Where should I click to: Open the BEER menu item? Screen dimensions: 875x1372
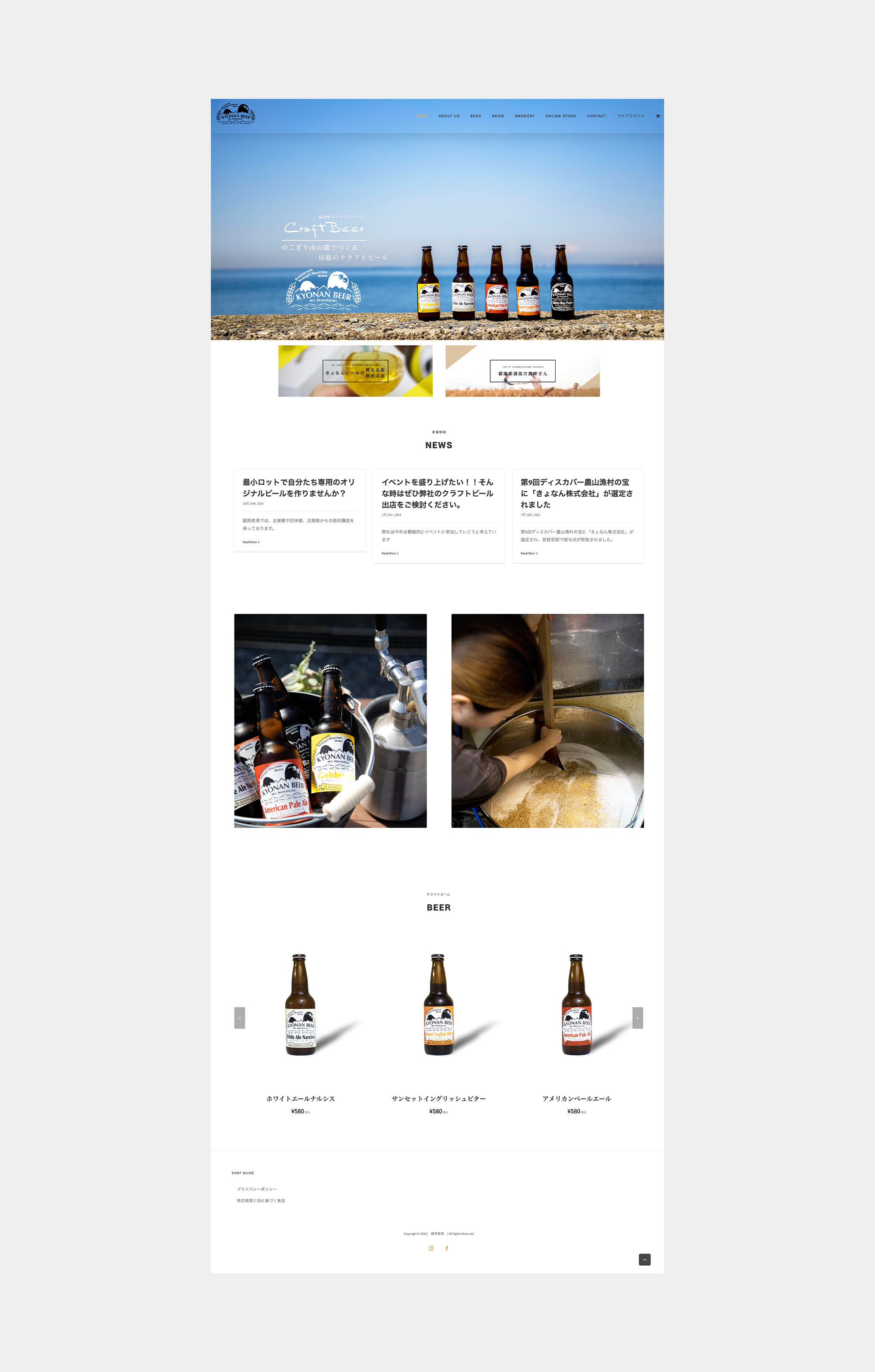coord(475,116)
